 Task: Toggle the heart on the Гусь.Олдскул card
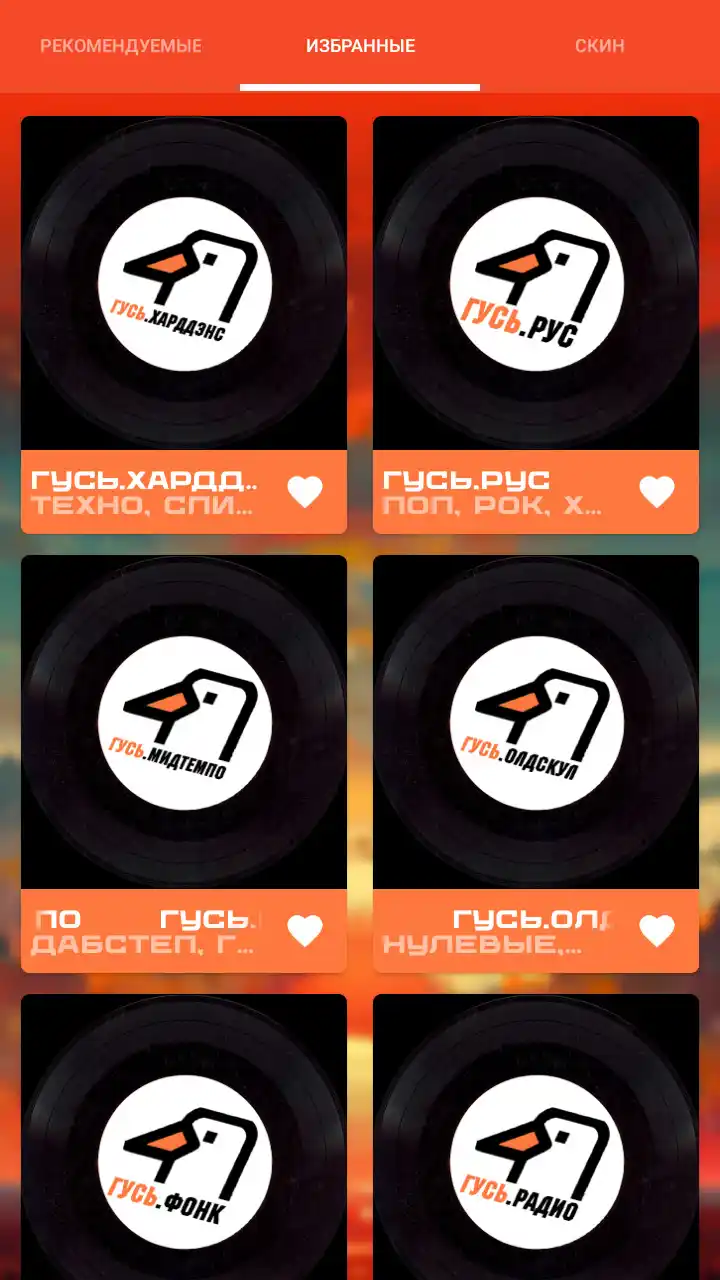pos(657,931)
